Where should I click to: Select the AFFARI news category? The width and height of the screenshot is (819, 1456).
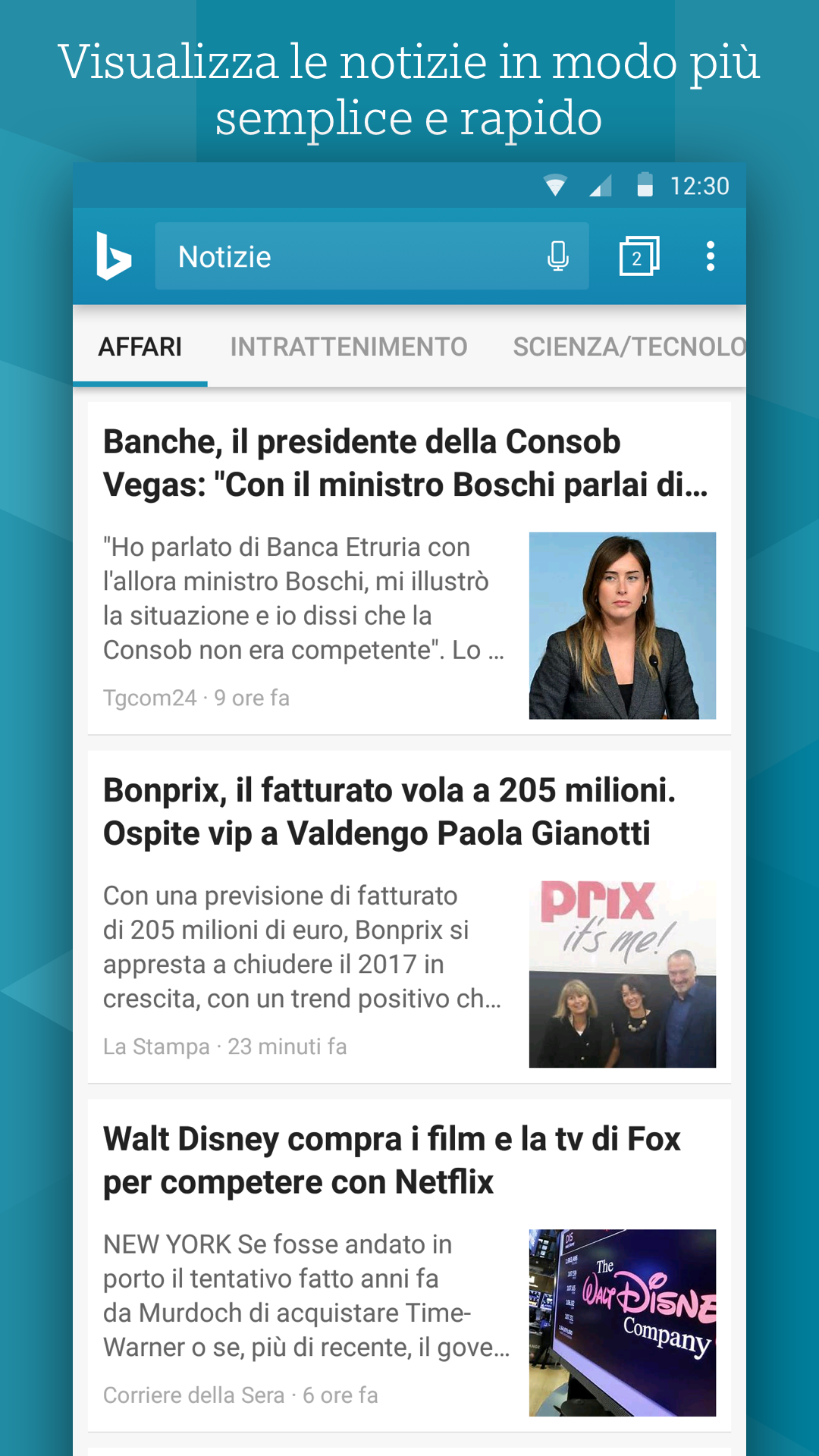(141, 346)
